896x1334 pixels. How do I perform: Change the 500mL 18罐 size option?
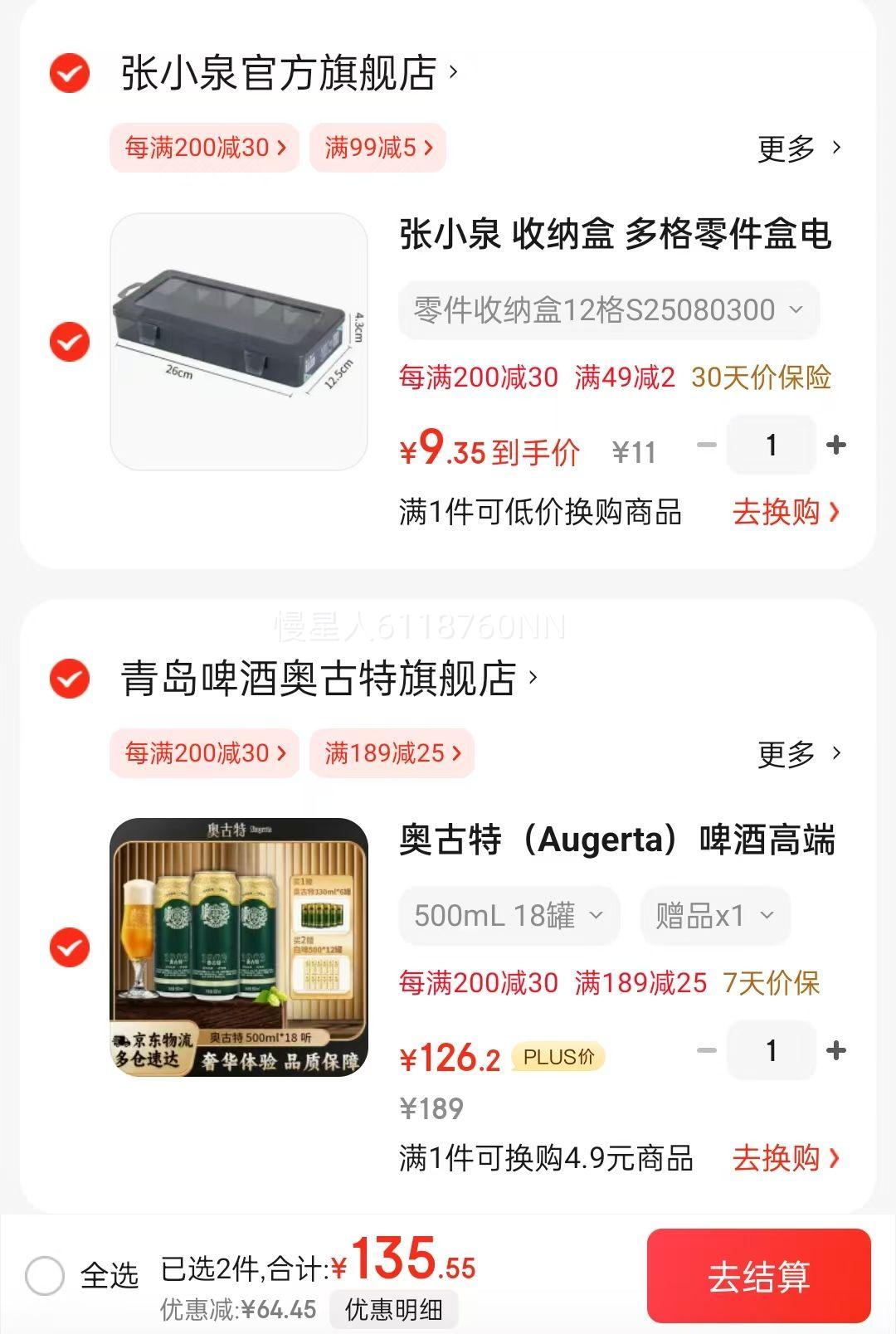click(x=509, y=916)
